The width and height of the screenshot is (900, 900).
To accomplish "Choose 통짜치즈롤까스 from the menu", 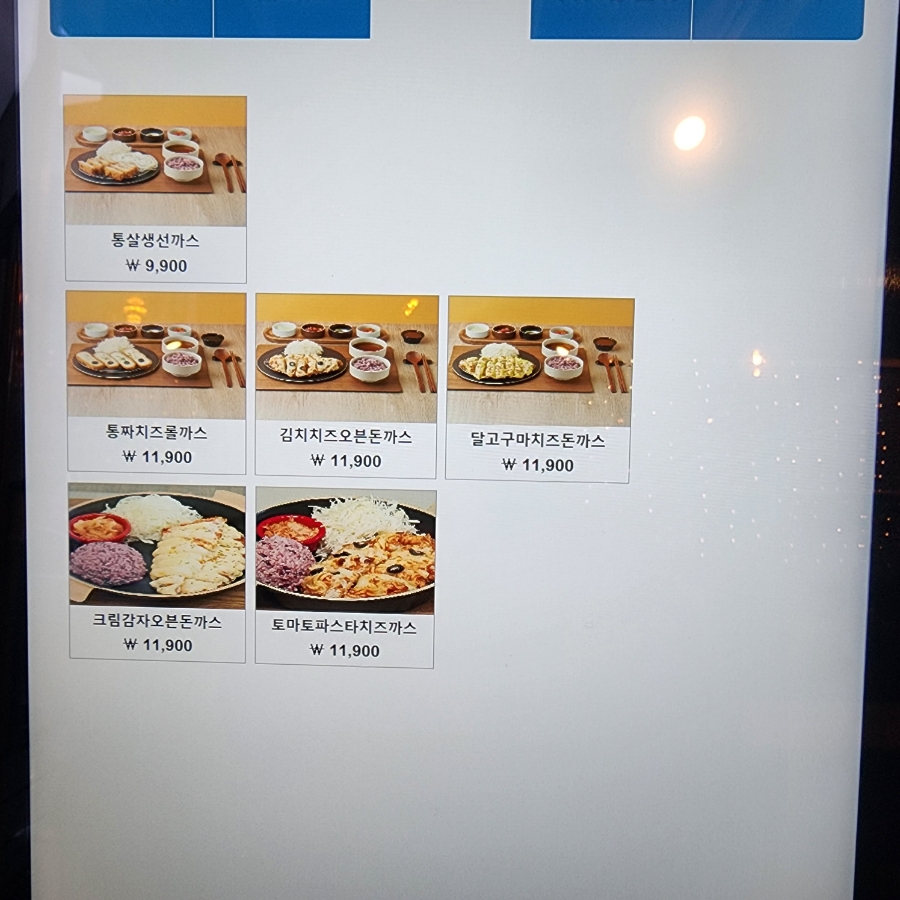I will point(156,382).
